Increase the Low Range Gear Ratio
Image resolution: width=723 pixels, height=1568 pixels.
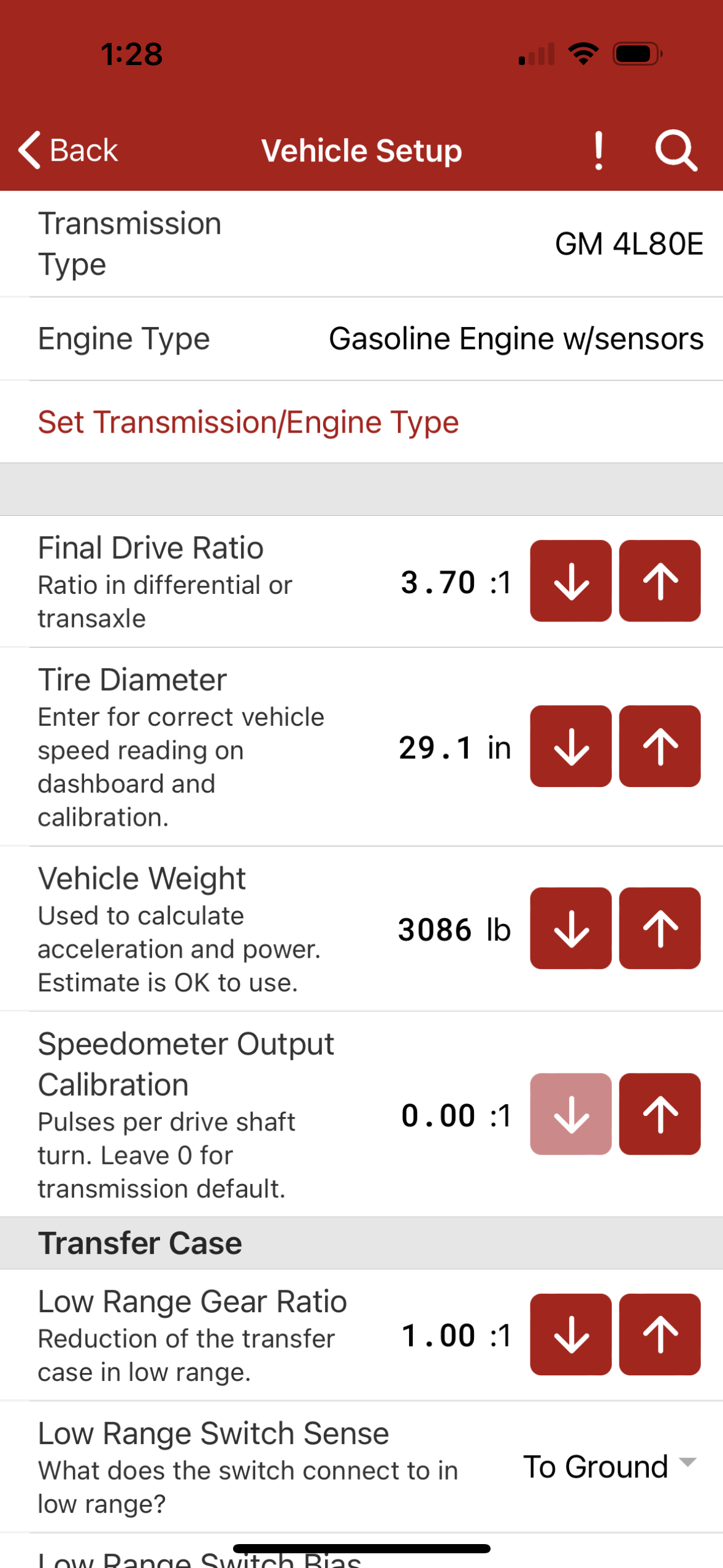tap(659, 1334)
